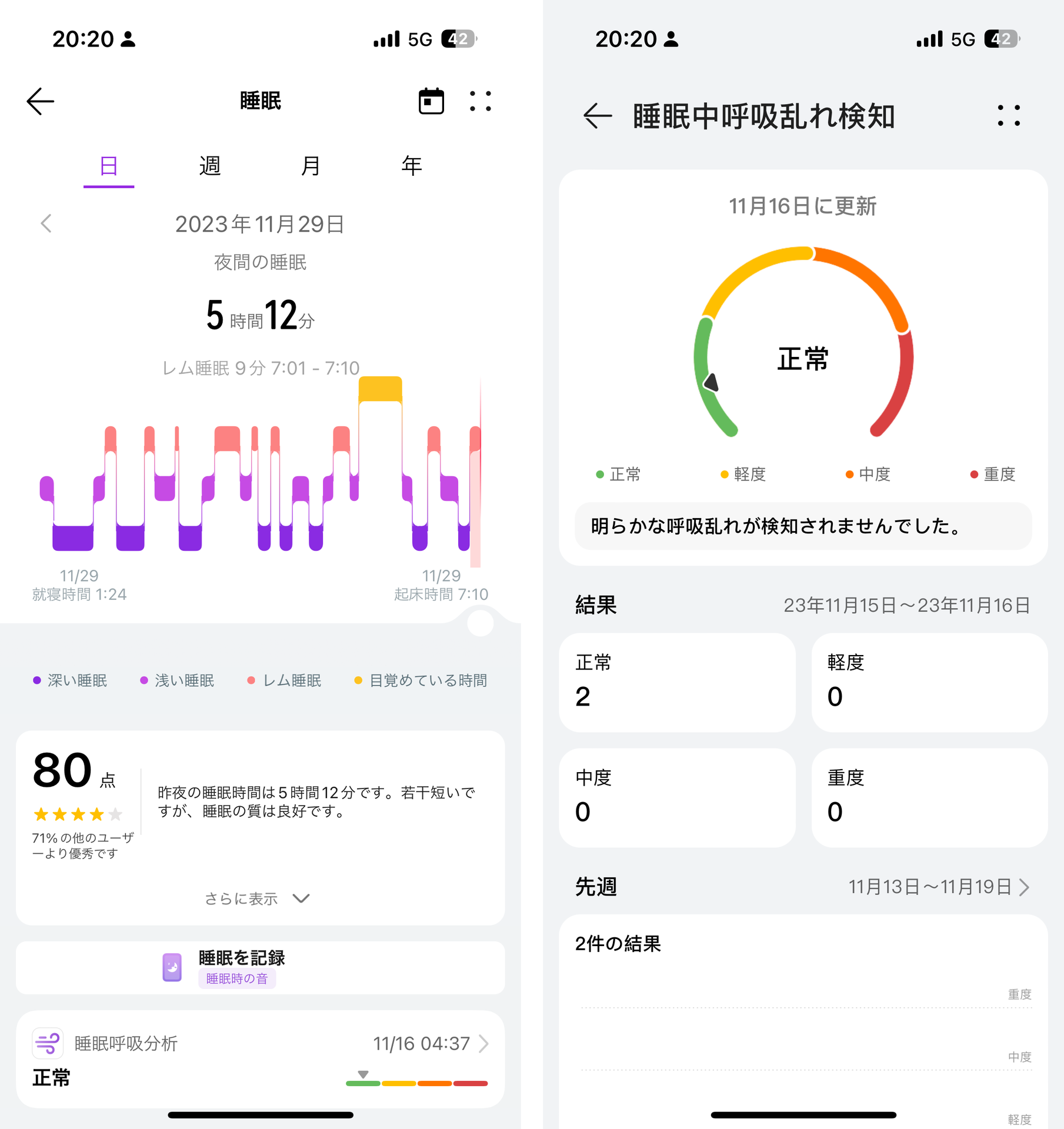
Task: Tap the 正常 result card showing 2
Action: tap(678, 682)
